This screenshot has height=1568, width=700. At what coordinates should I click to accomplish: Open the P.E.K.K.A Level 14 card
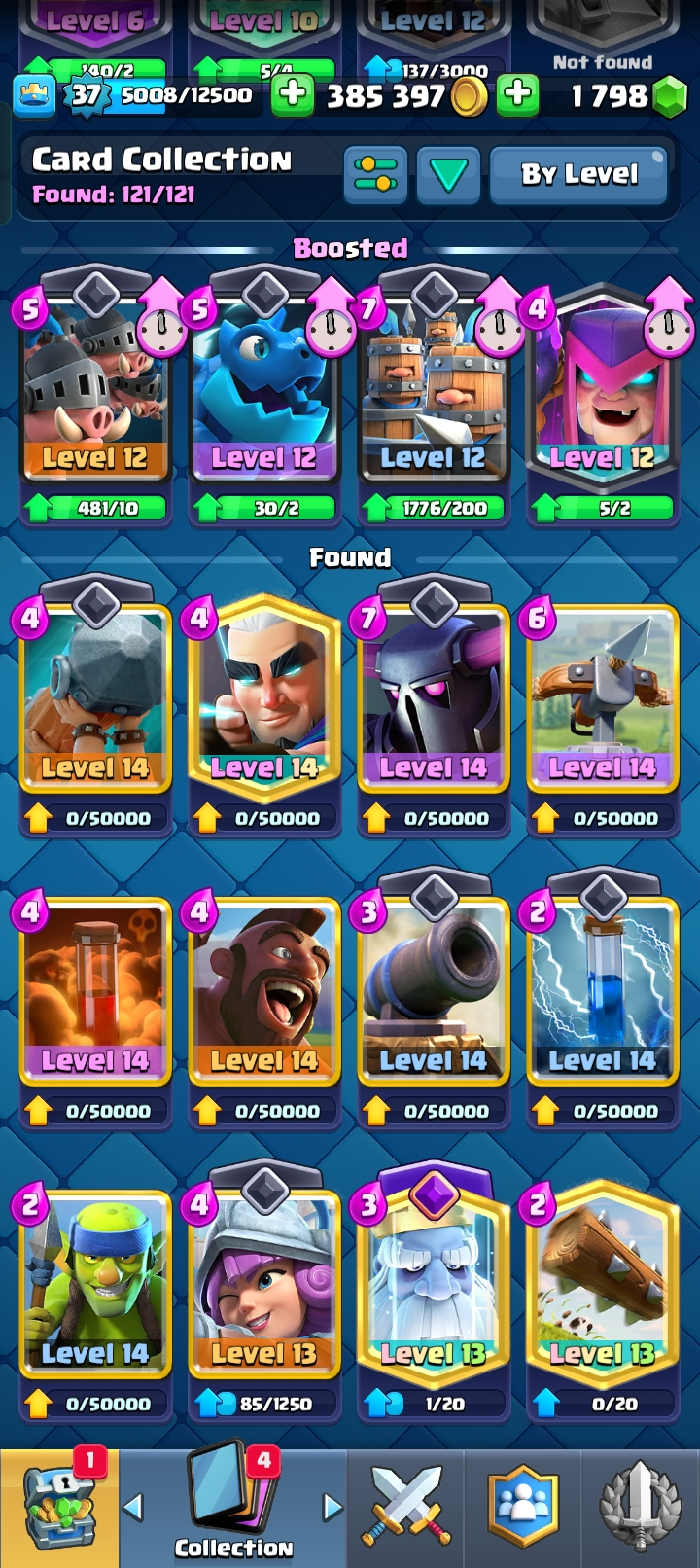tap(433, 700)
